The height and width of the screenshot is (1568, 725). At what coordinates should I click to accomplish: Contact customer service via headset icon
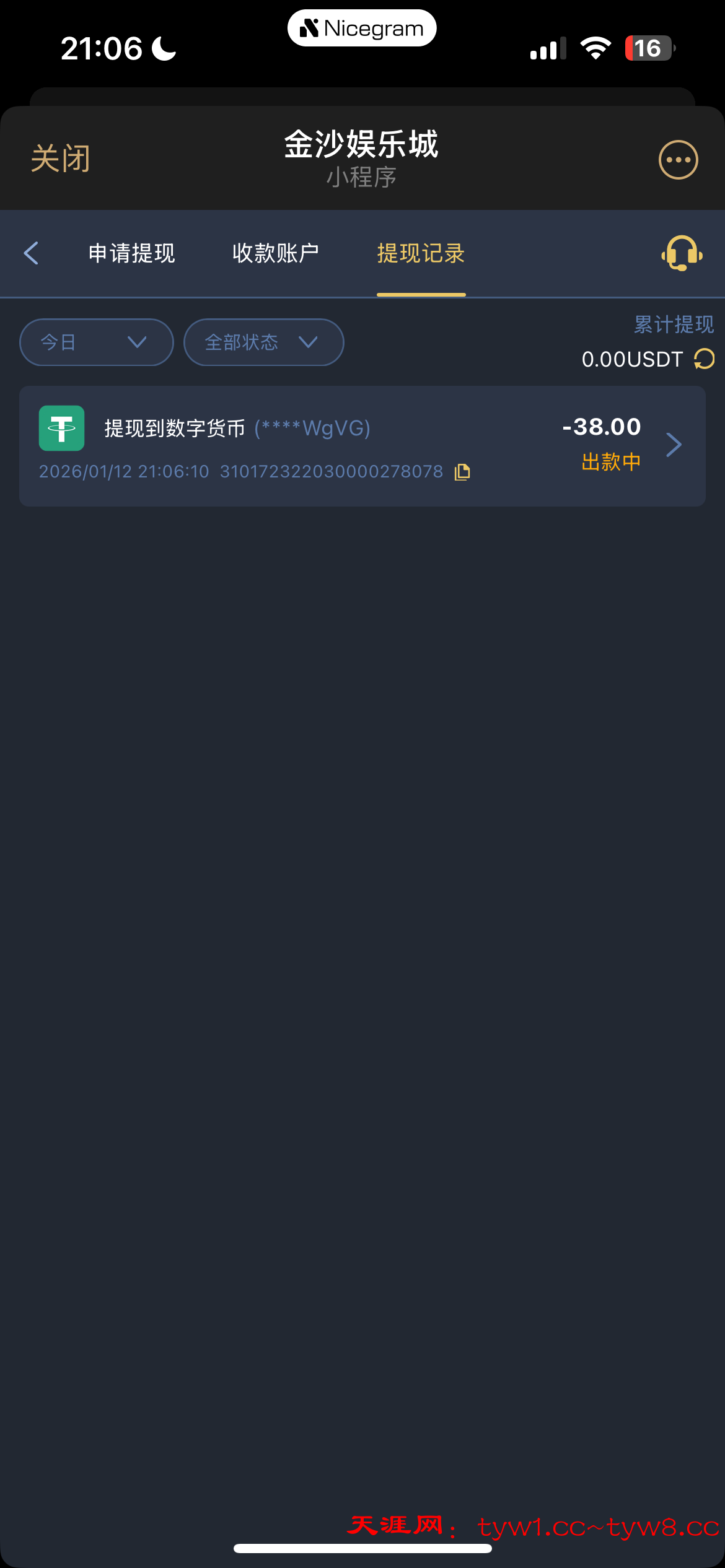[x=682, y=253]
